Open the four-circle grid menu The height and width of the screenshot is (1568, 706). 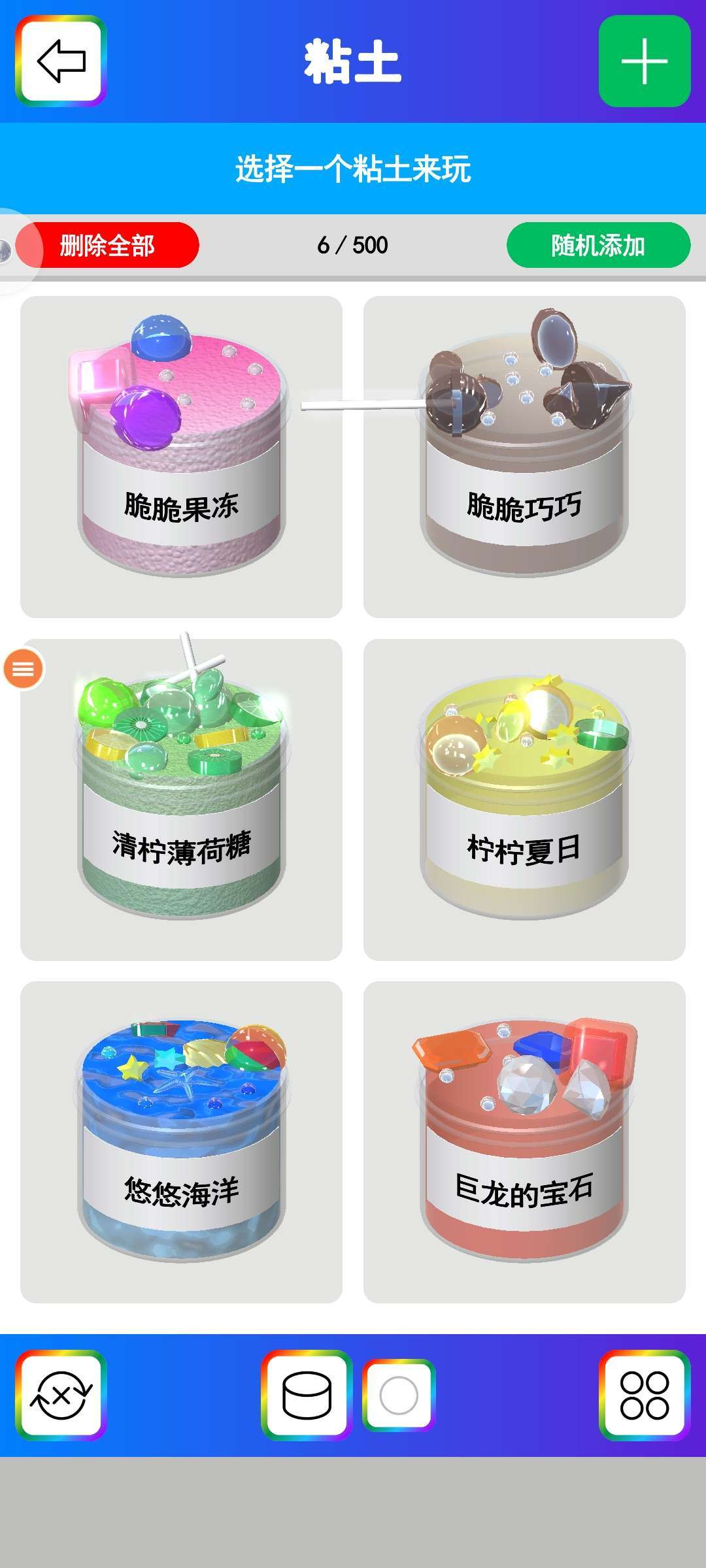[x=644, y=1395]
